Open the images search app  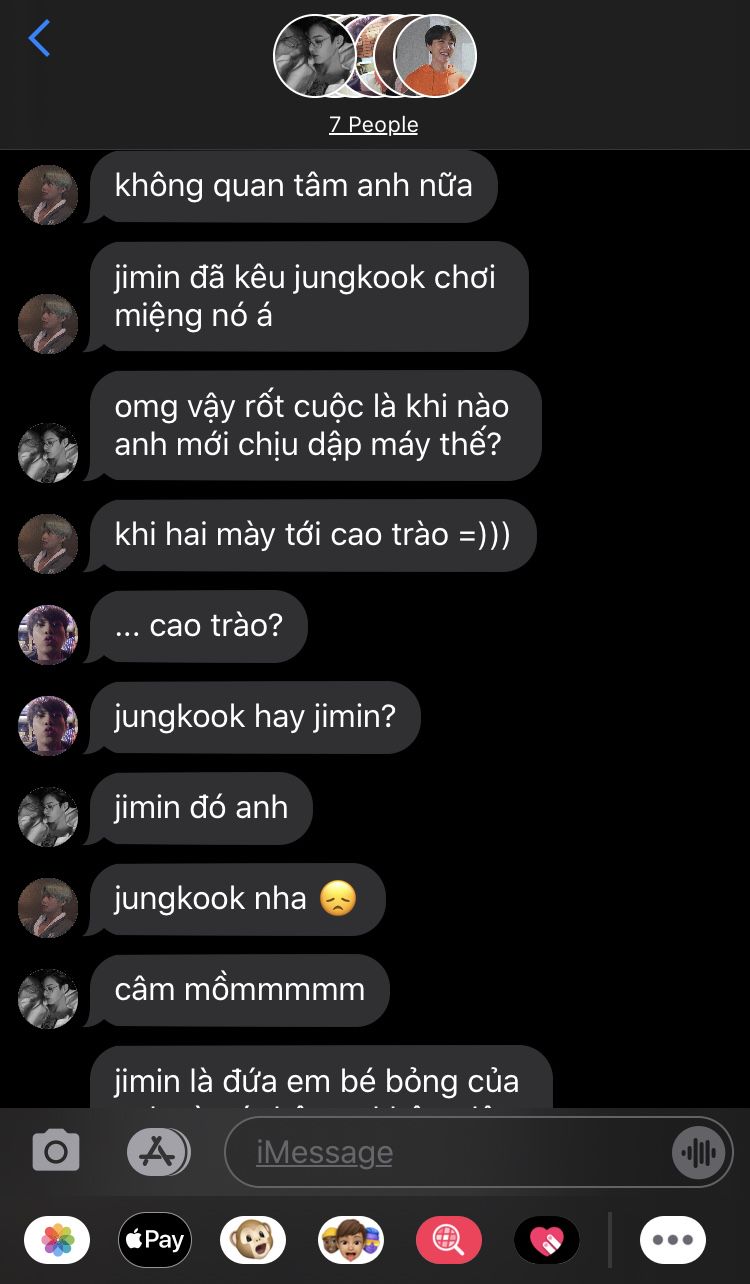(x=449, y=1240)
